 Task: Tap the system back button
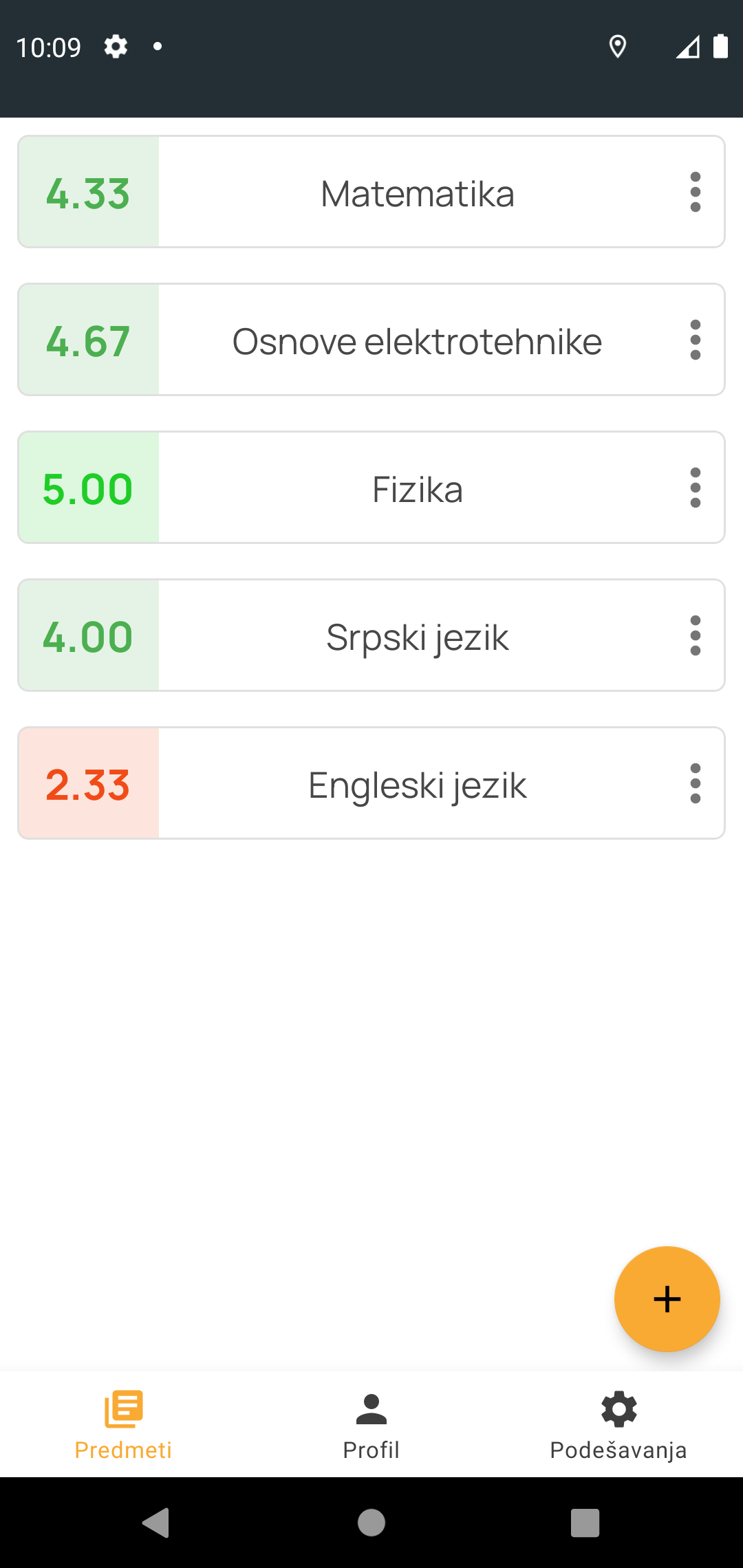(155, 1523)
